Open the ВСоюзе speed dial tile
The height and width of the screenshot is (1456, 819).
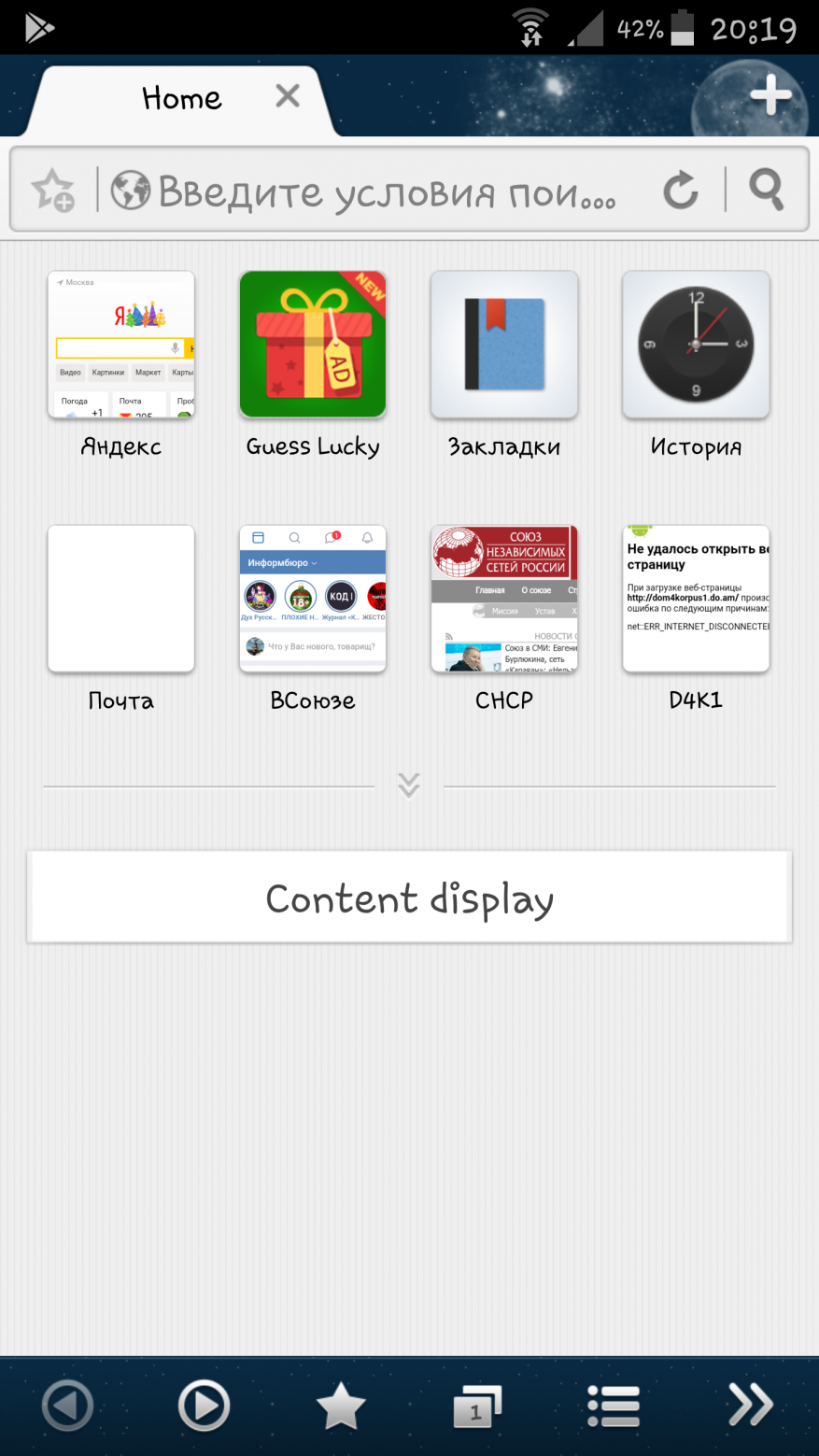point(313,599)
